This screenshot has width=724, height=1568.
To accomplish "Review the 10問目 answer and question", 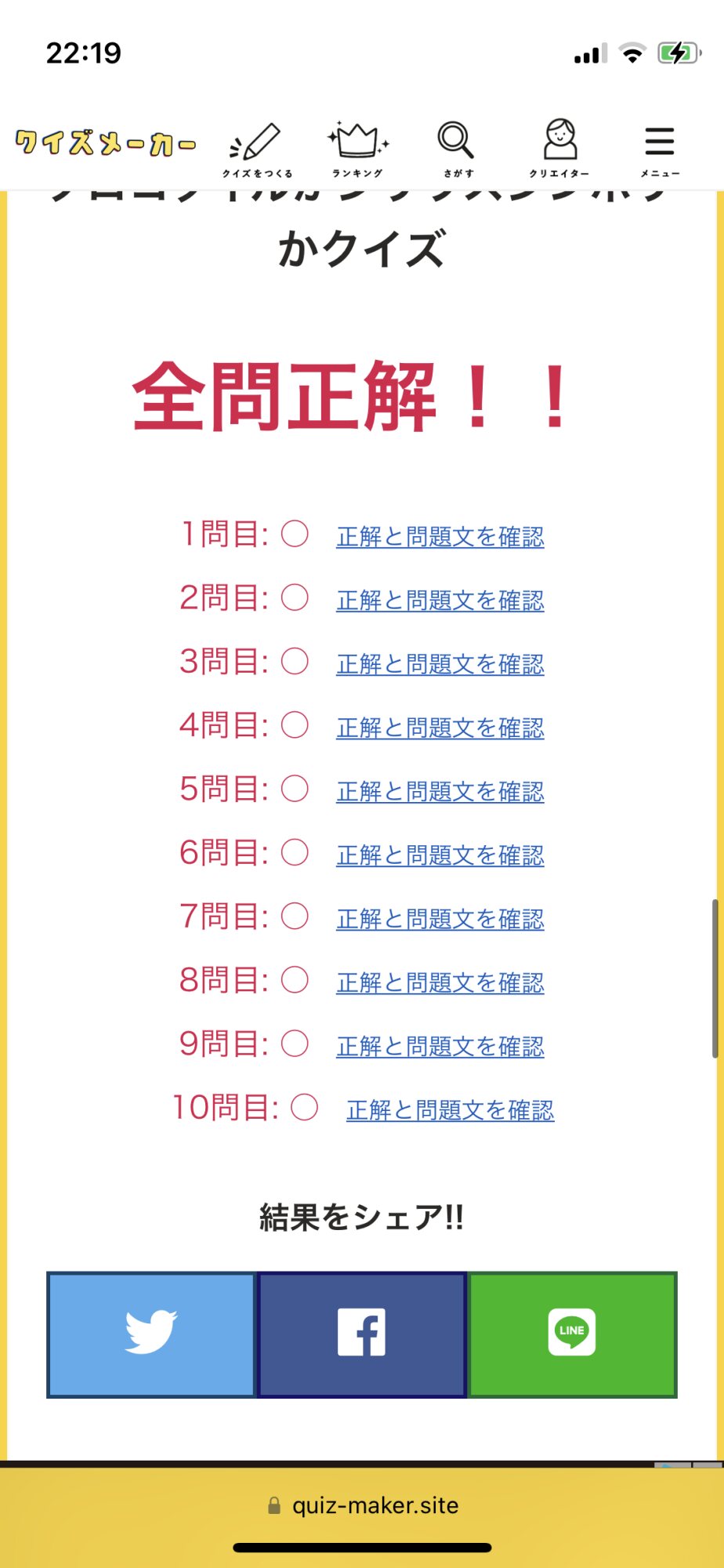I will 450,1110.
